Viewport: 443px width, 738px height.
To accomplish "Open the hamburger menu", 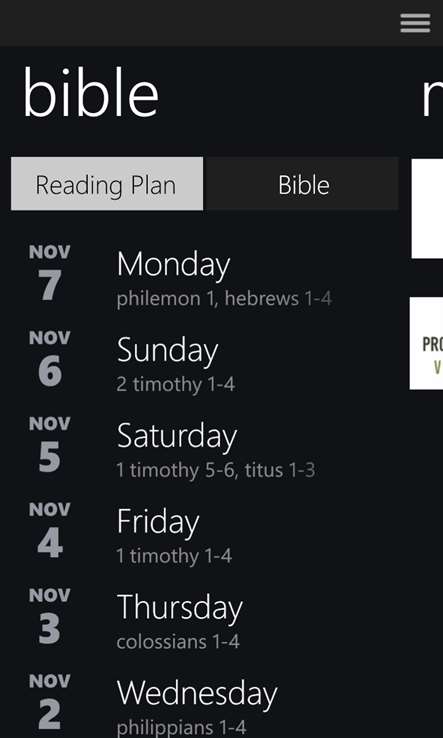I will point(415,23).
